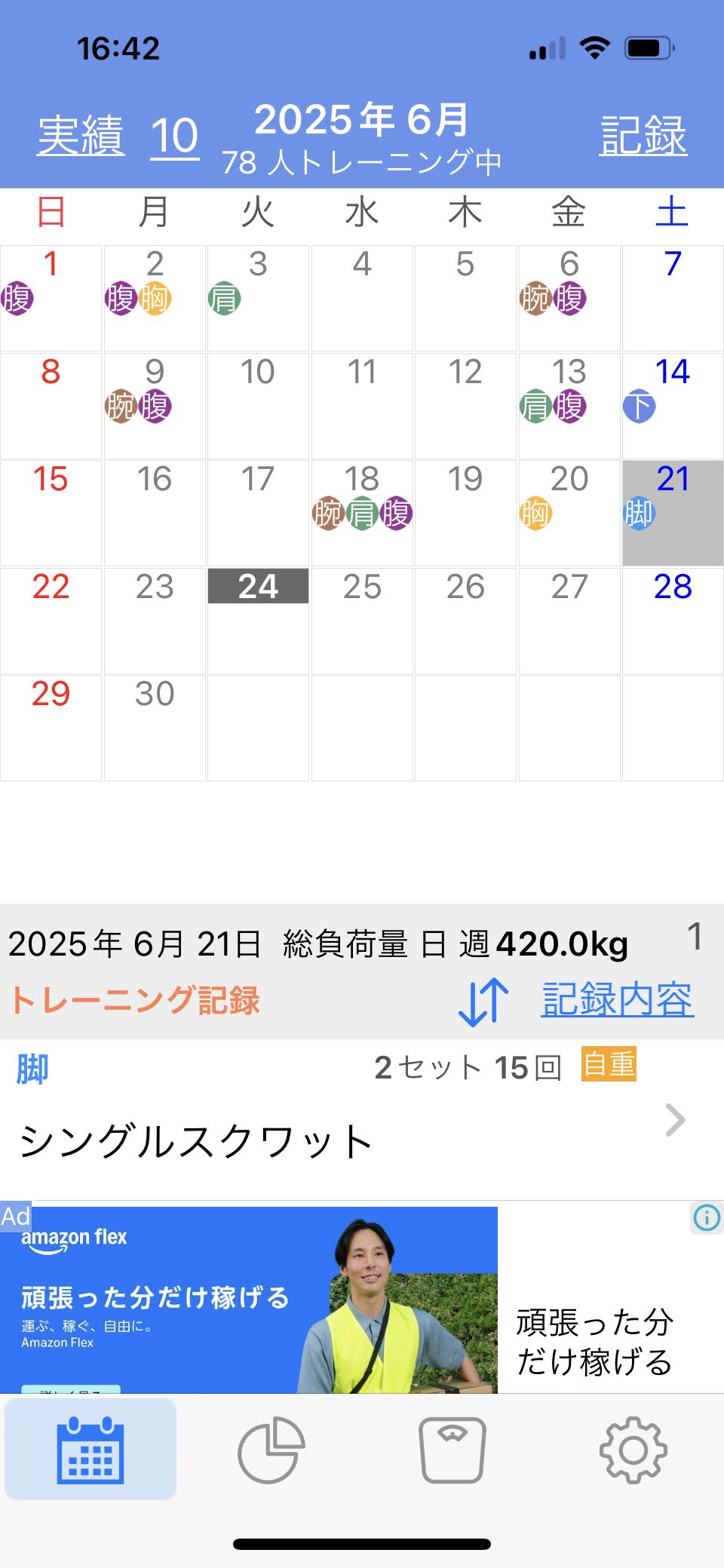Toggle 週 weekly total load
This screenshot has height=1568, width=724.
(x=474, y=944)
